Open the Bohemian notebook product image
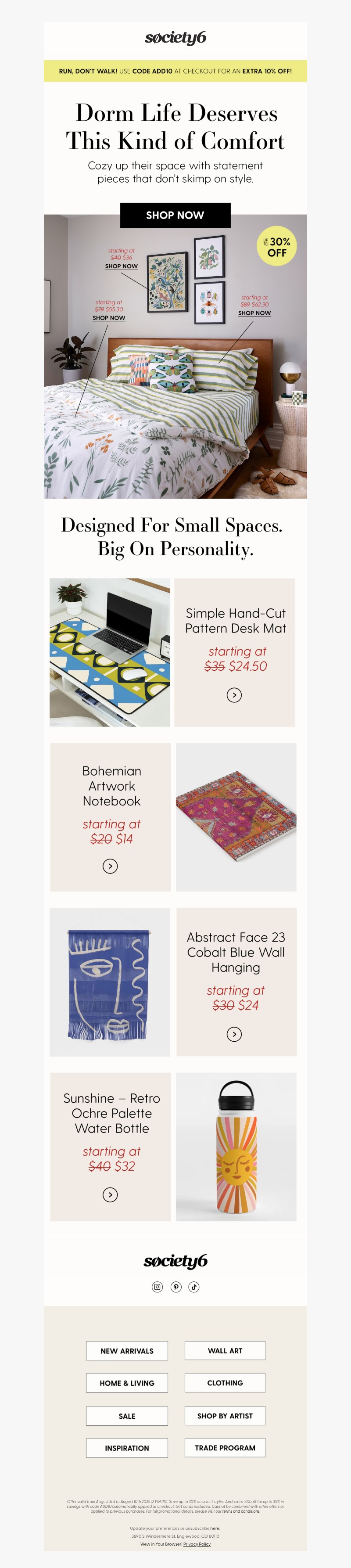The image size is (351, 1568). pos(236,817)
